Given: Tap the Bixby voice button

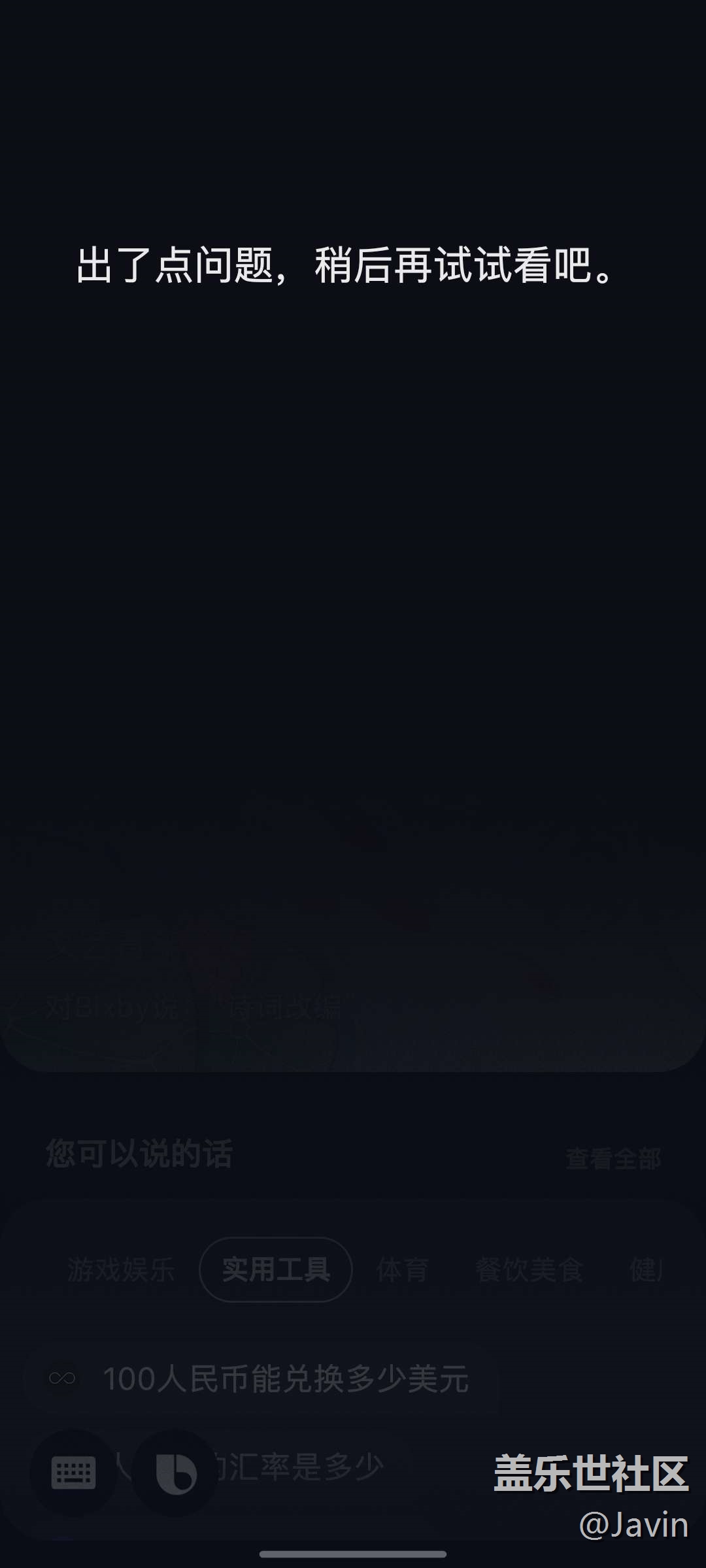Looking at the screenshot, I should pos(175,1473).
